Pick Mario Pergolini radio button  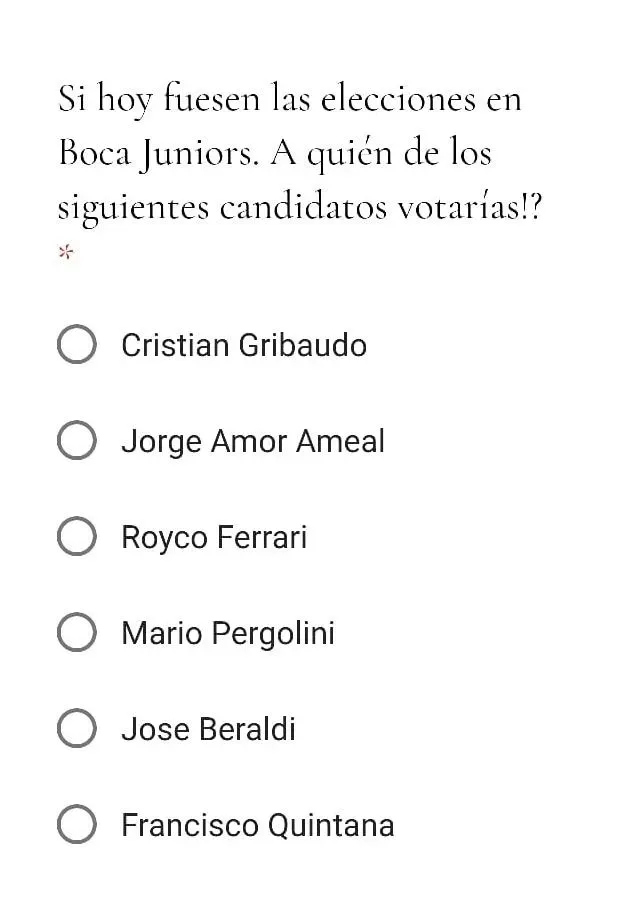[77, 633]
